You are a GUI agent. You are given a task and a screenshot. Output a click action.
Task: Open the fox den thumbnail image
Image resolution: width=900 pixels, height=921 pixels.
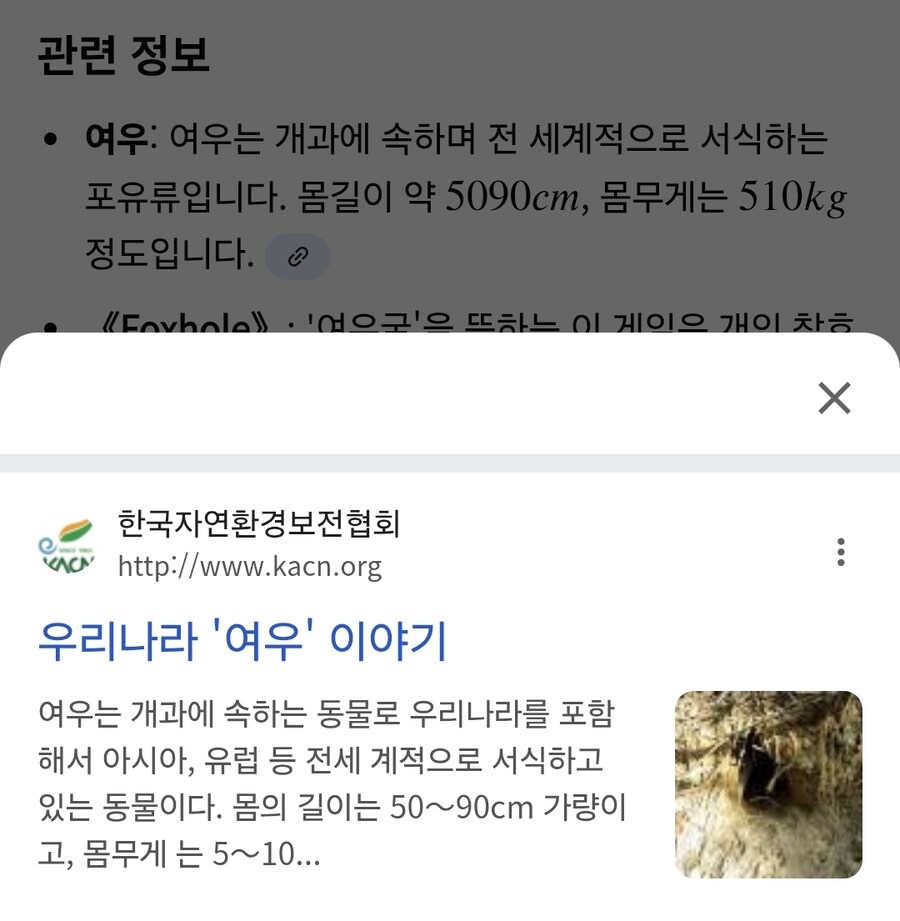[771, 783]
